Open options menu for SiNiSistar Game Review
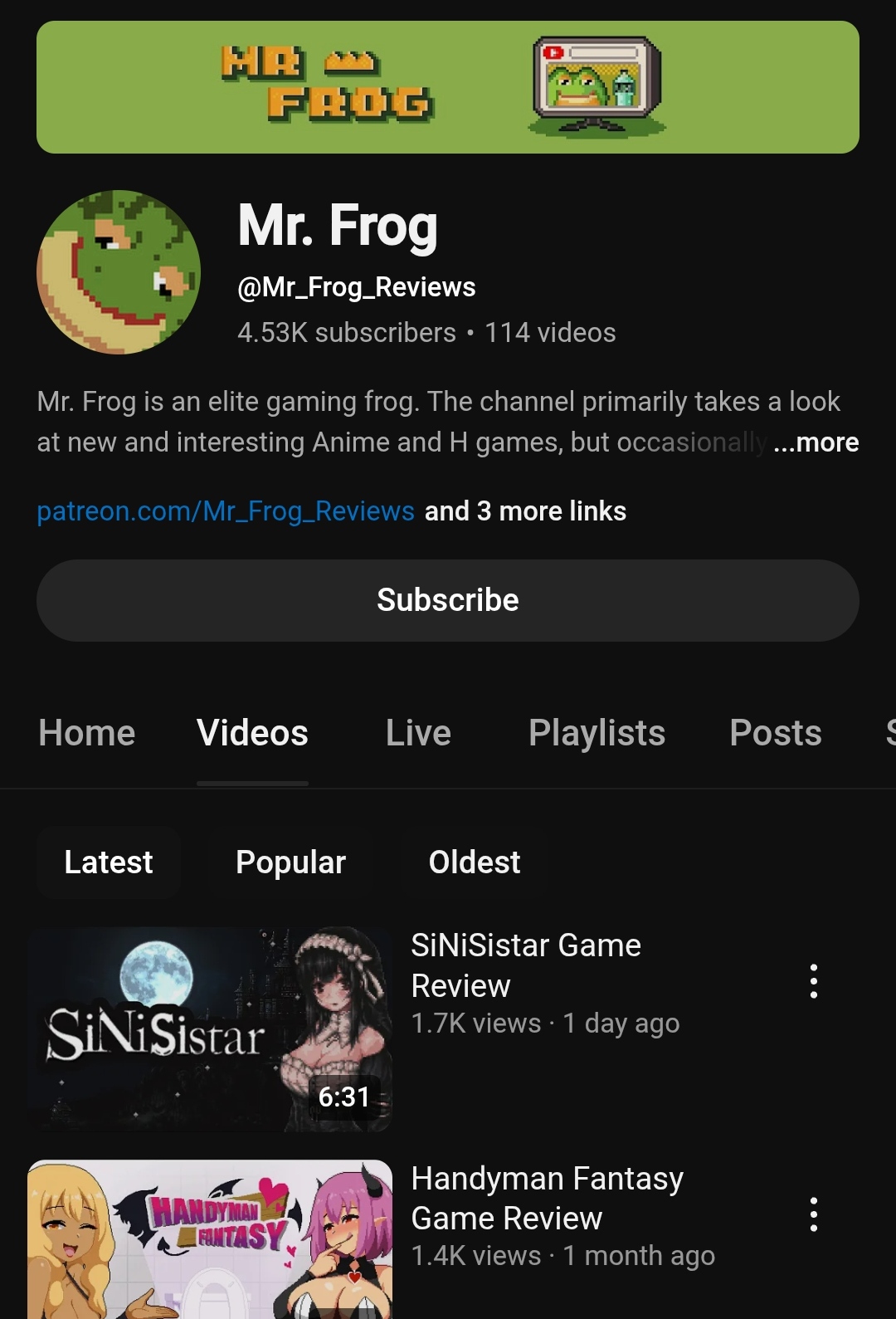Screen dimensions: 896x1319 [814, 981]
